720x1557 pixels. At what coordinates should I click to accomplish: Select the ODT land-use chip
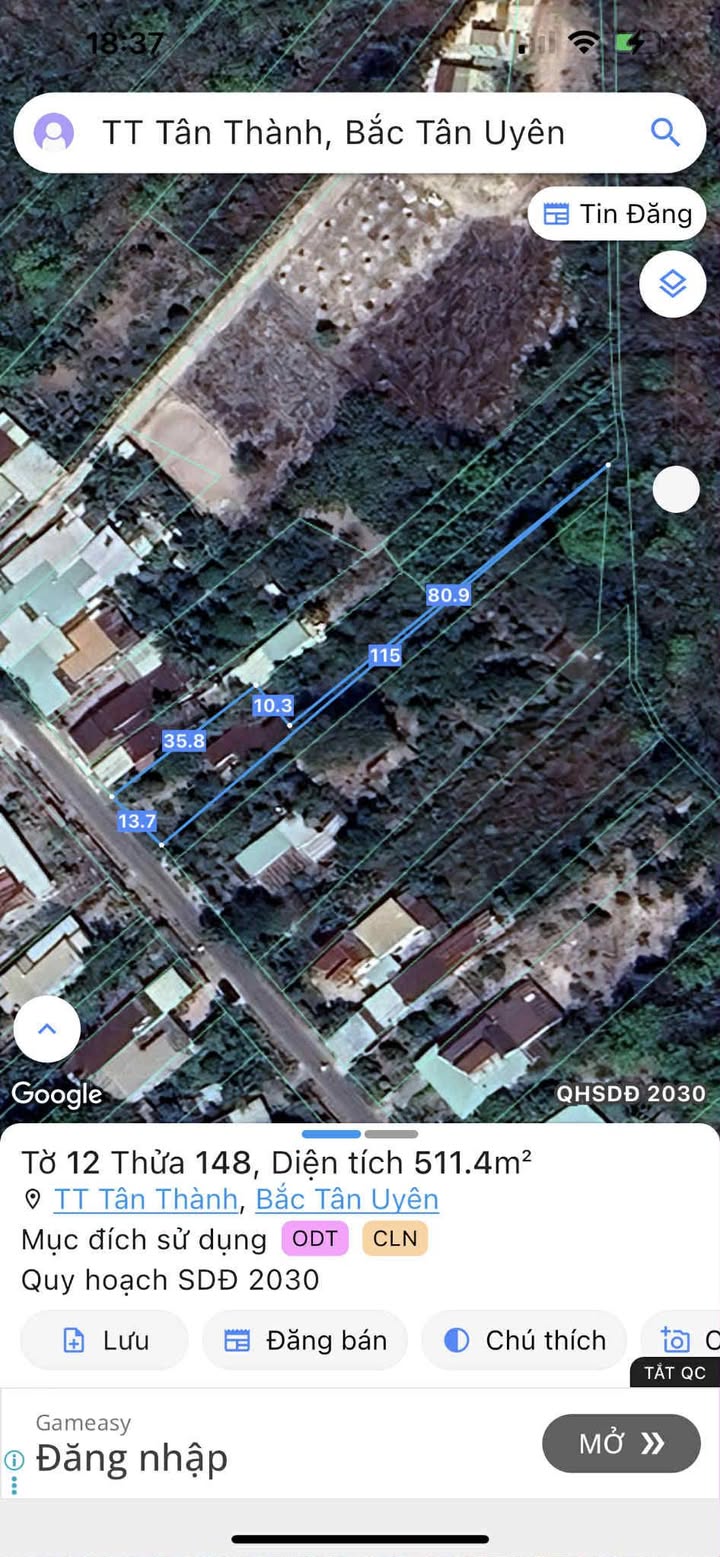[x=315, y=1239]
